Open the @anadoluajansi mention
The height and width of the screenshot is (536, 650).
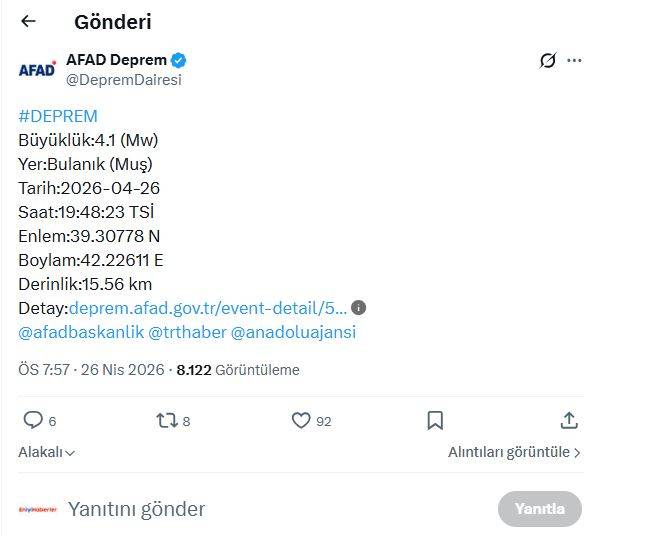tap(293, 332)
